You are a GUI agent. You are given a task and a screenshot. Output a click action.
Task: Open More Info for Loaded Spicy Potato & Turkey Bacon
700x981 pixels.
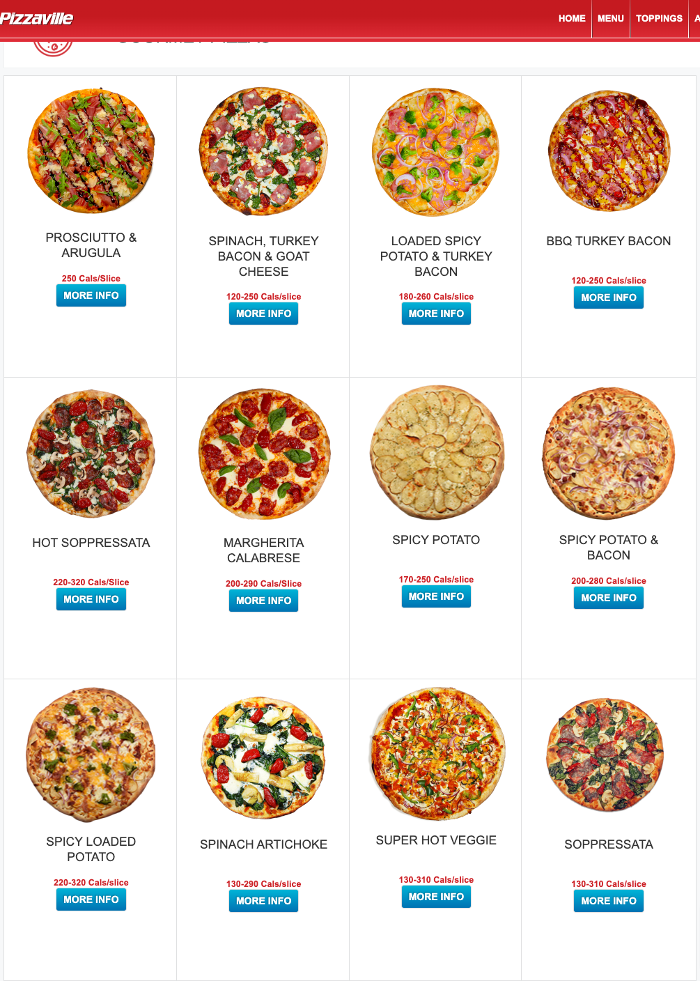436,314
